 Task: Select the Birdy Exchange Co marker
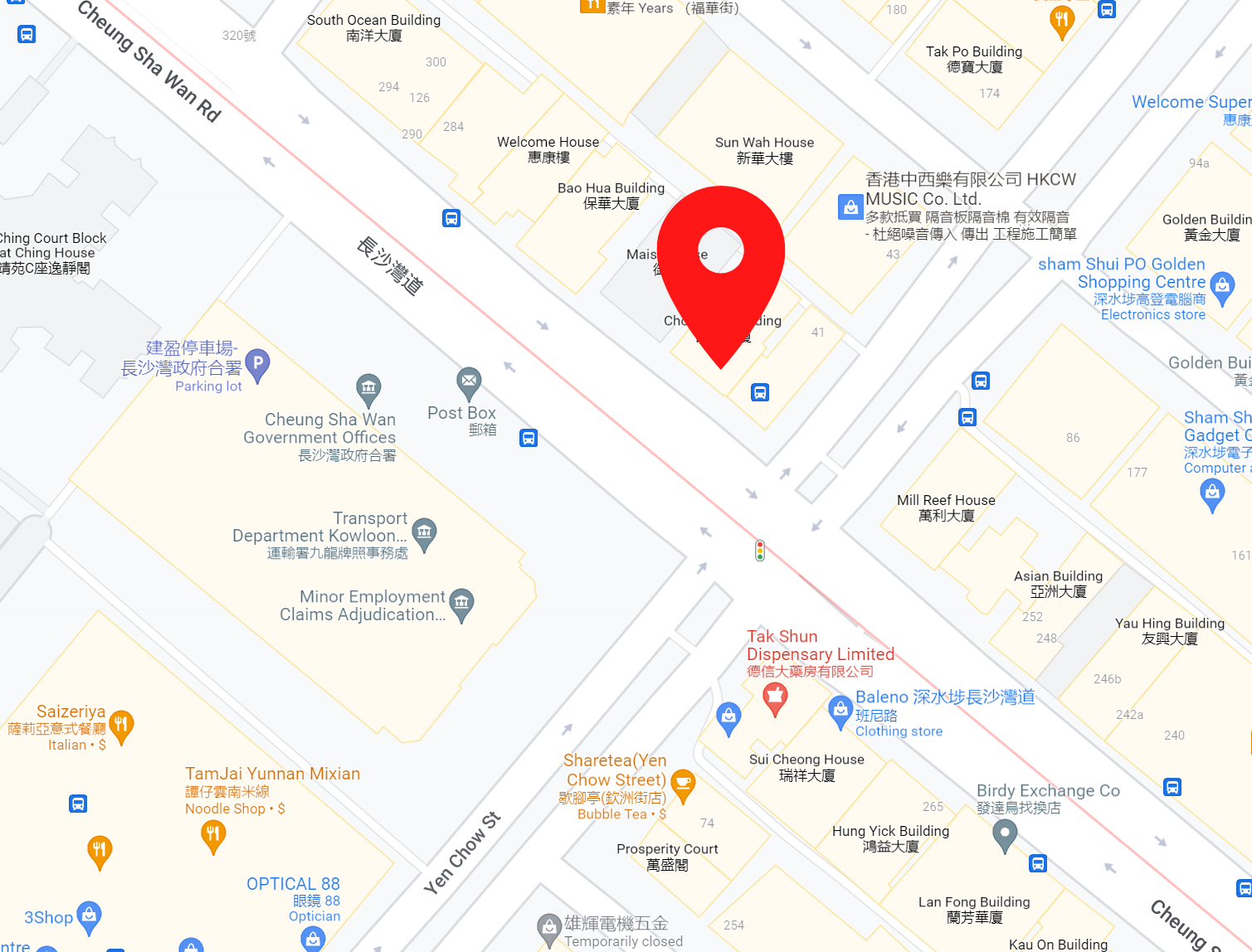point(1005,835)
